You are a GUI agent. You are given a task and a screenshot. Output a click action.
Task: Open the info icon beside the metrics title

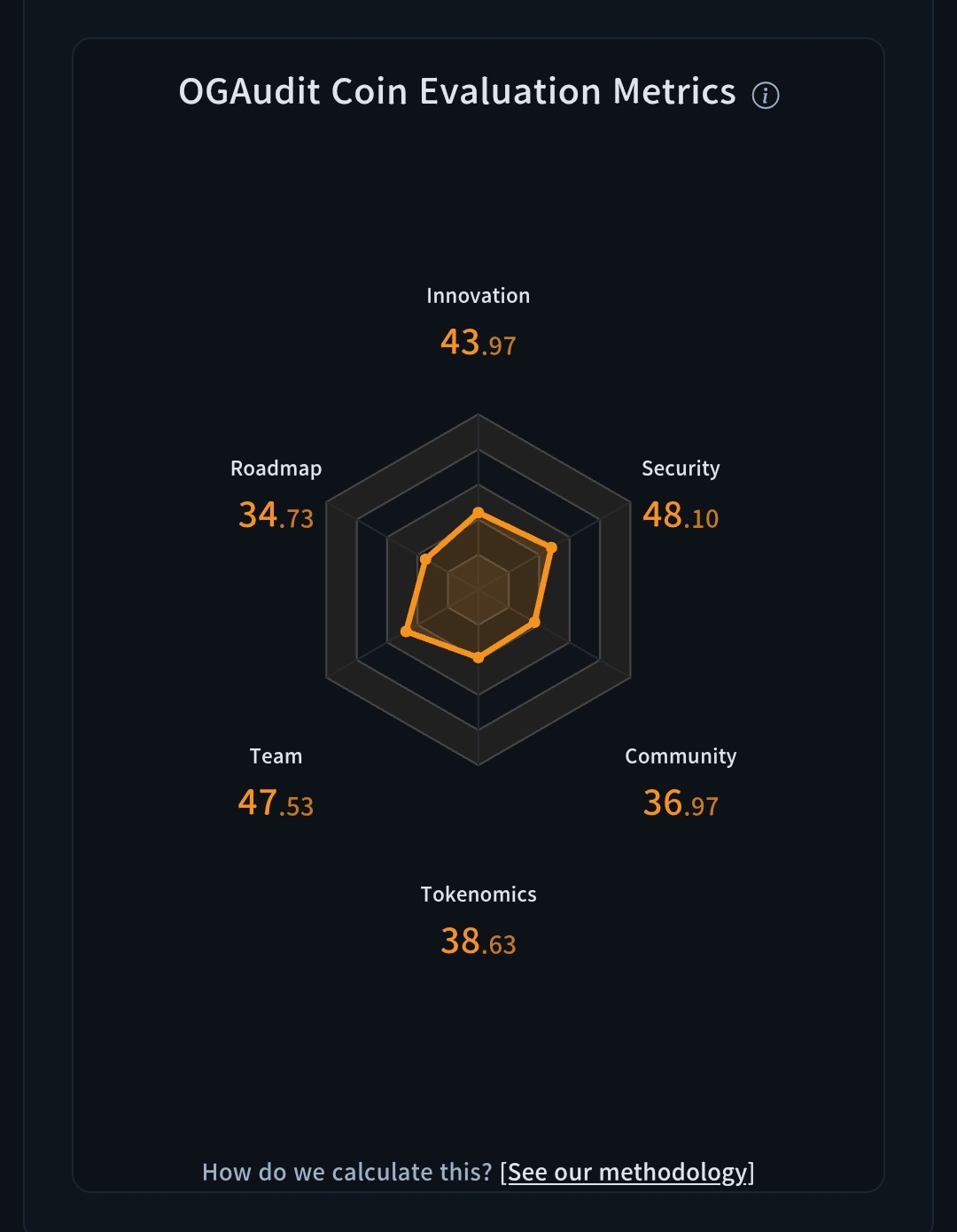pos(766,95)
